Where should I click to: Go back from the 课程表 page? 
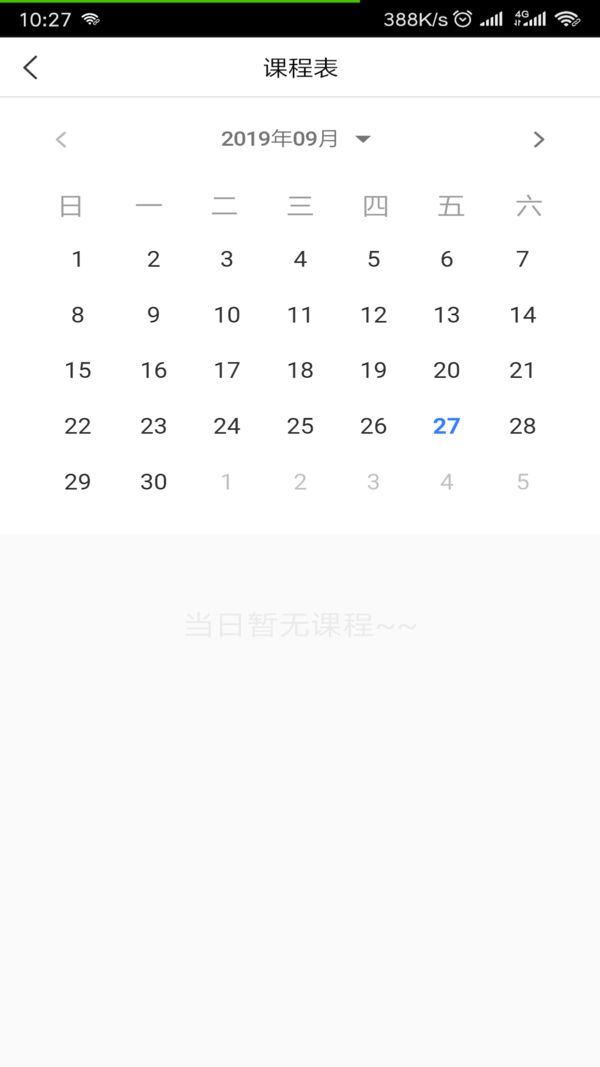click(x=30, y=68)
